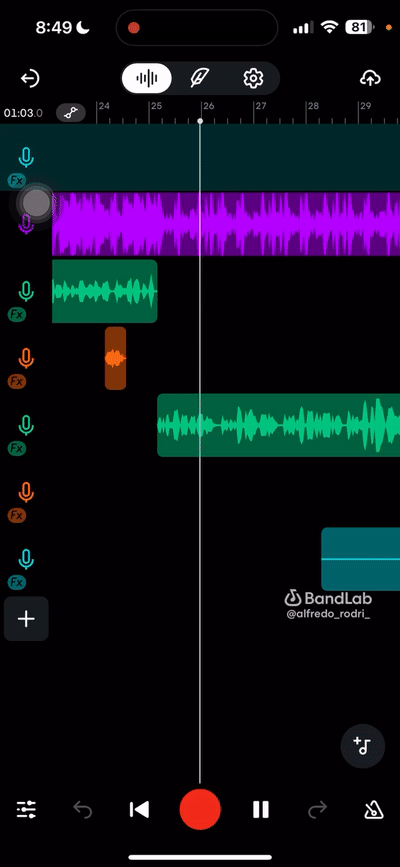Pause playback
The image size is (400, 867).
point(261,810)
